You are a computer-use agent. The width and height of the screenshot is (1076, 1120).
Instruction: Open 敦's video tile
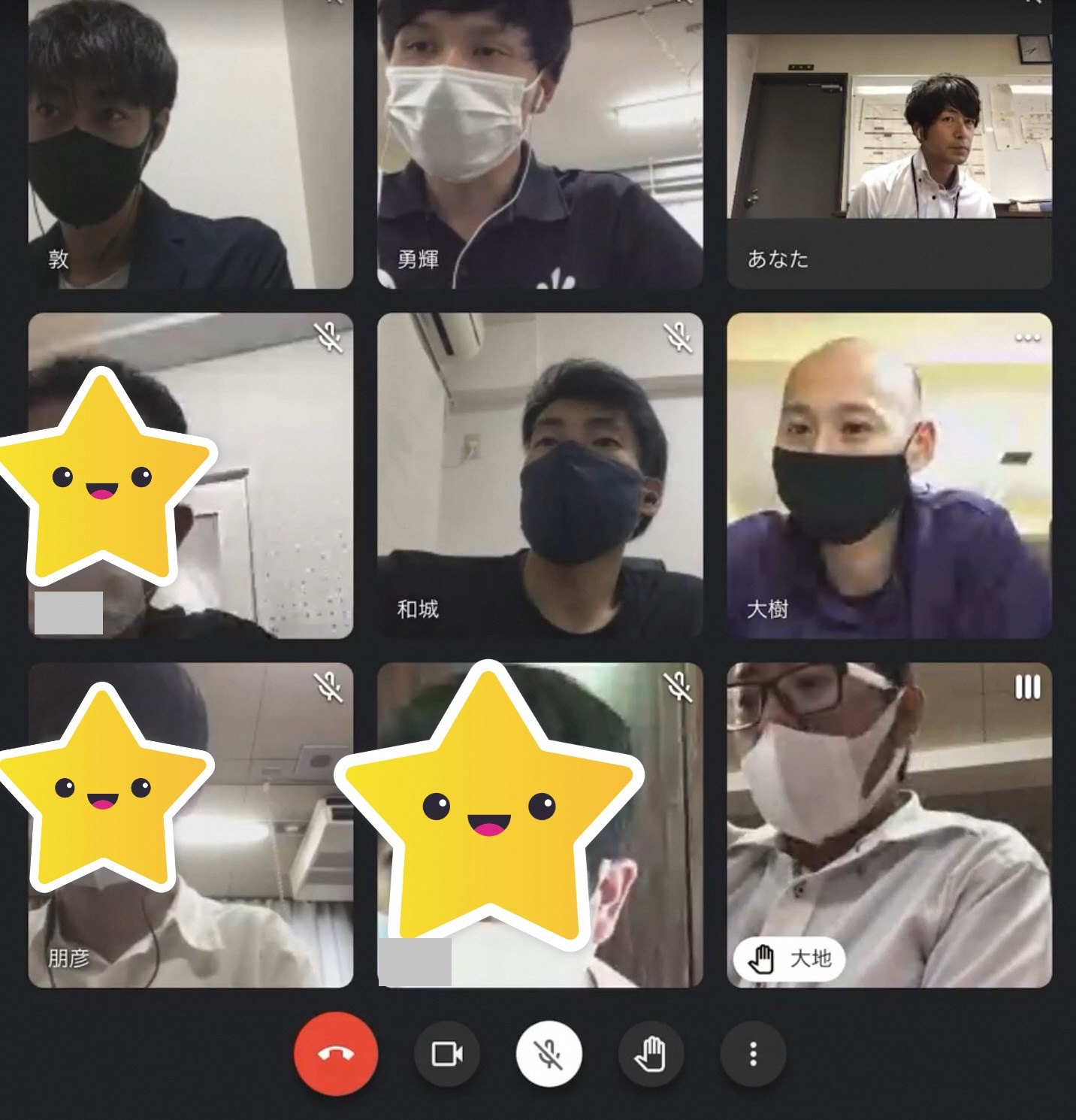tap(190, 143)
